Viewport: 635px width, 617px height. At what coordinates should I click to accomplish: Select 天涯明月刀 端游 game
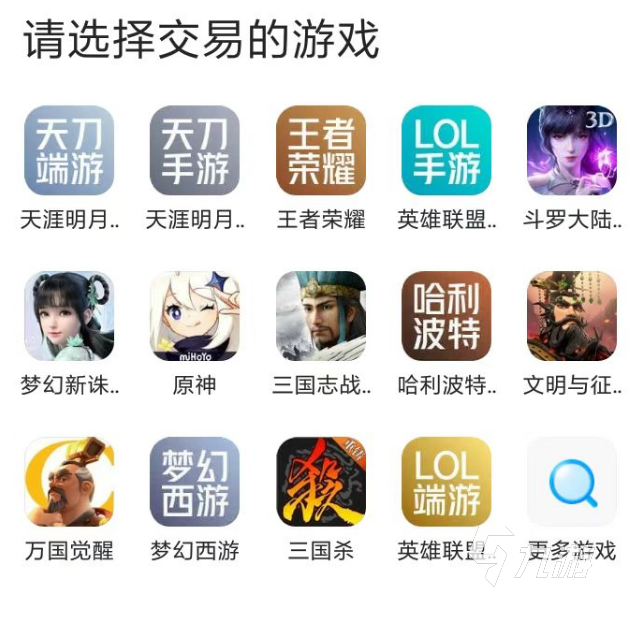coord(69,151)
